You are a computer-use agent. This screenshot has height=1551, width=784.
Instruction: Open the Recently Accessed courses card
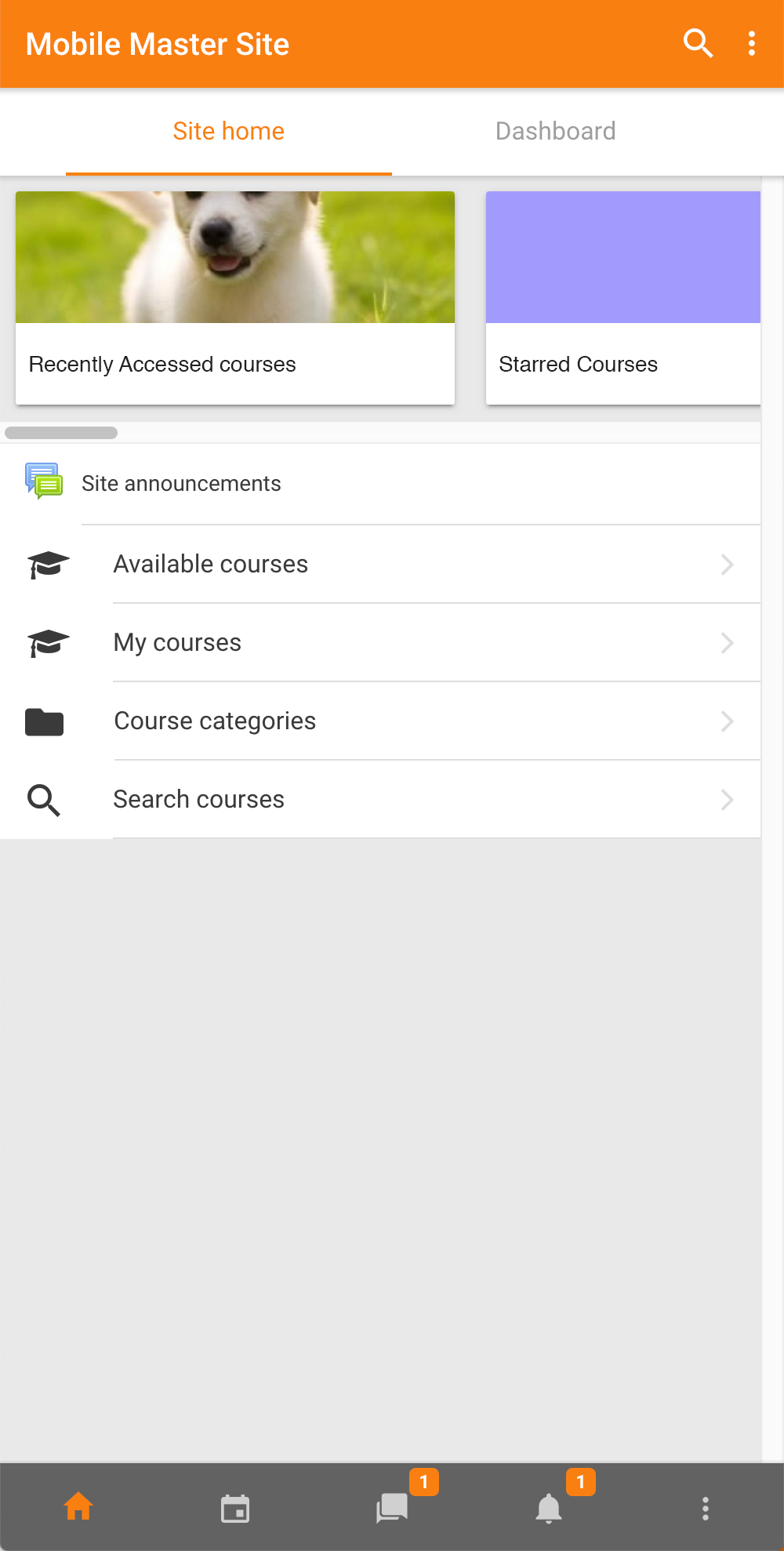pos(235,298)
